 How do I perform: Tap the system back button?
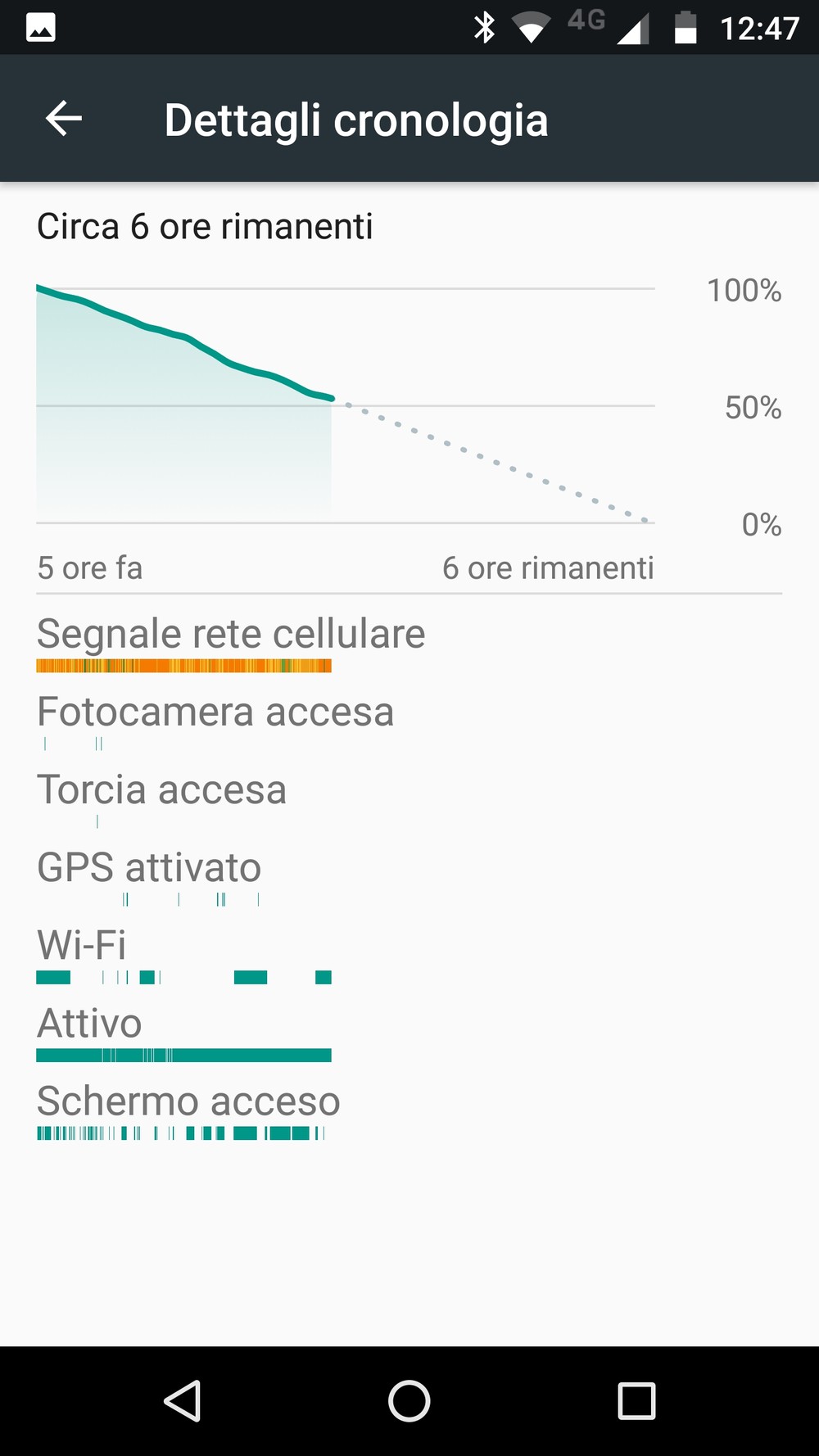click(x=183, y=1400)
